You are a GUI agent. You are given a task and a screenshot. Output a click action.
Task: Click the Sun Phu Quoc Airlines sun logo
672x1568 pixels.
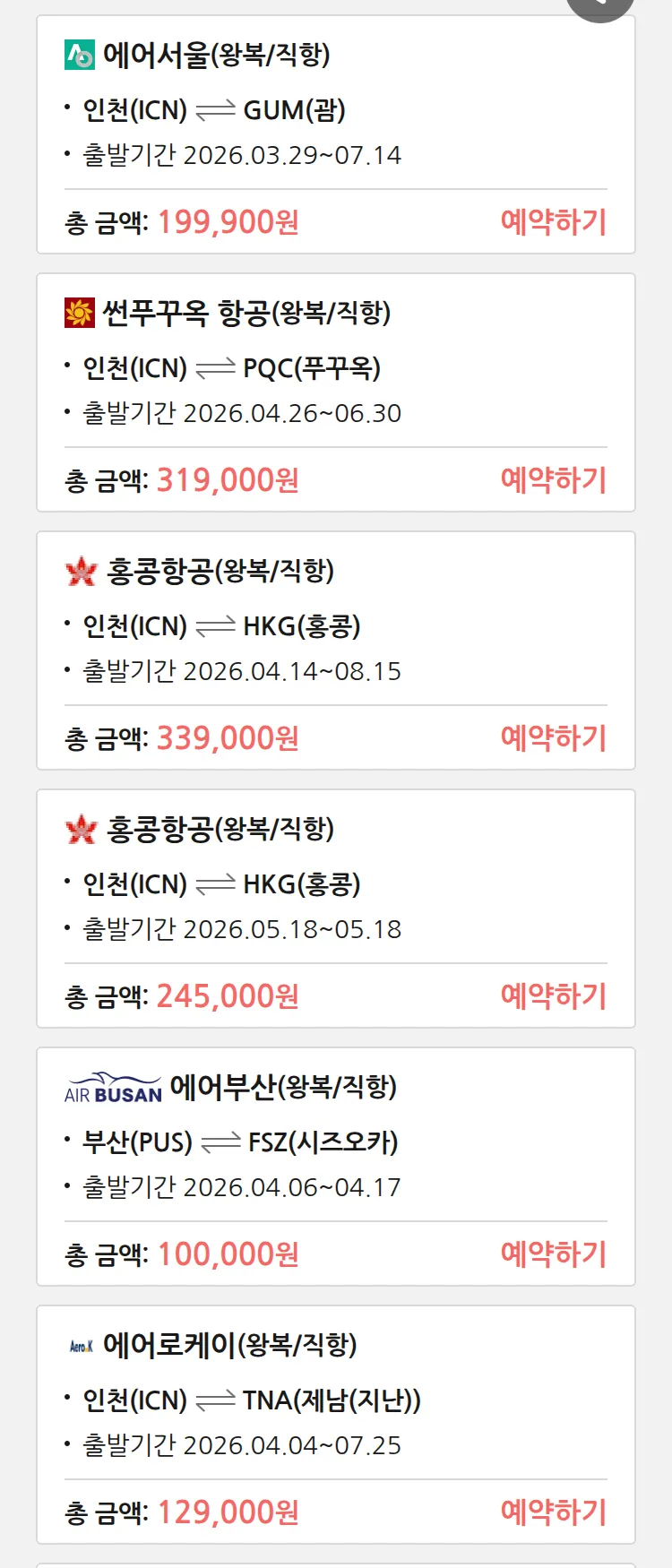coord(79,314)
